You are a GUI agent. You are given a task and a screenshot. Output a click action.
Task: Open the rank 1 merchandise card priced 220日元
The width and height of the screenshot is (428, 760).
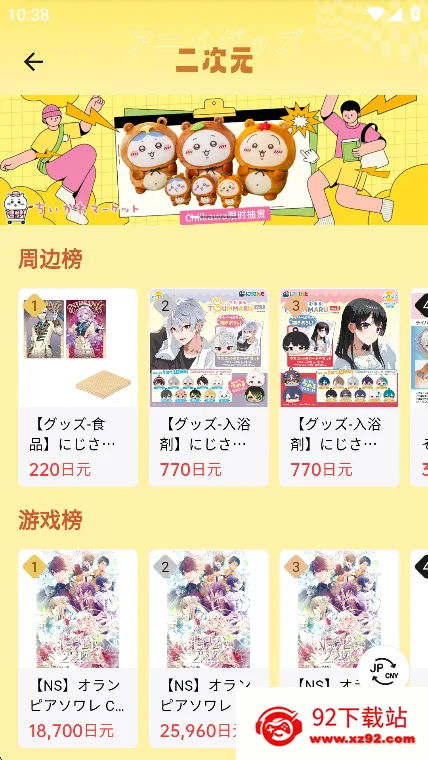point(78,387)
